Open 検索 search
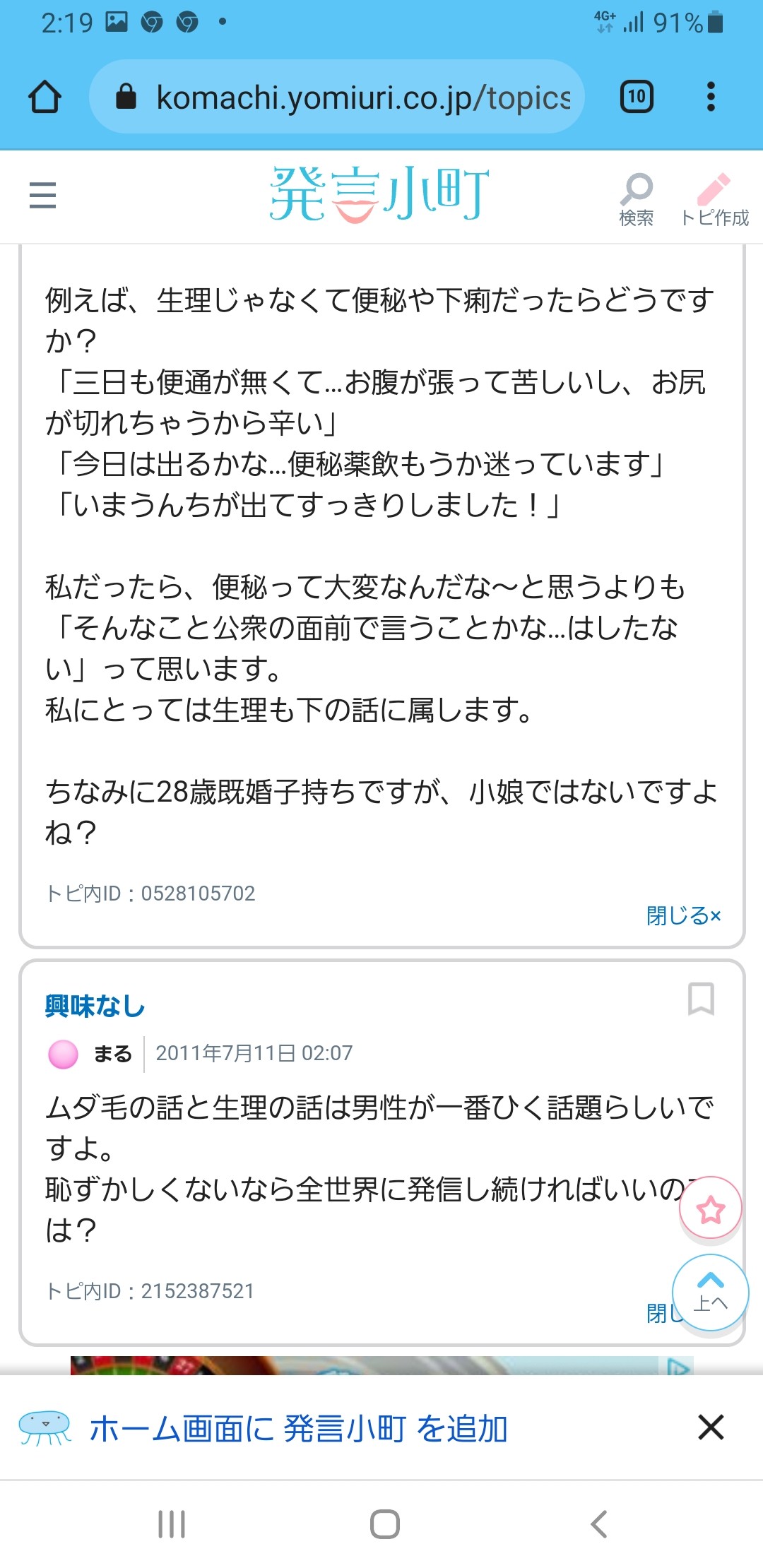 point(636,199)
